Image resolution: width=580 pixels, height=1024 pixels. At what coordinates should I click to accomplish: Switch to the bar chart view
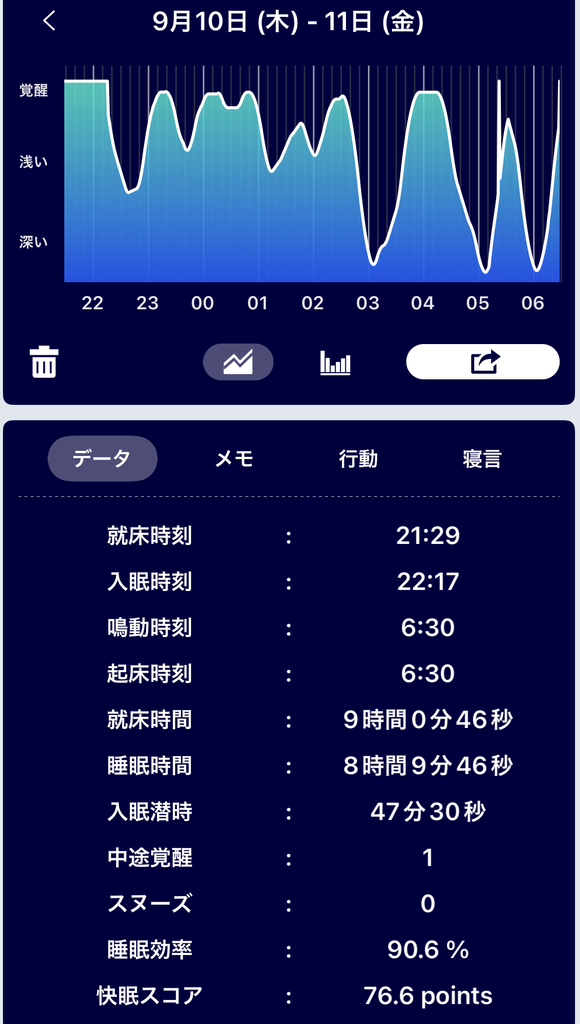coord(335,362)
